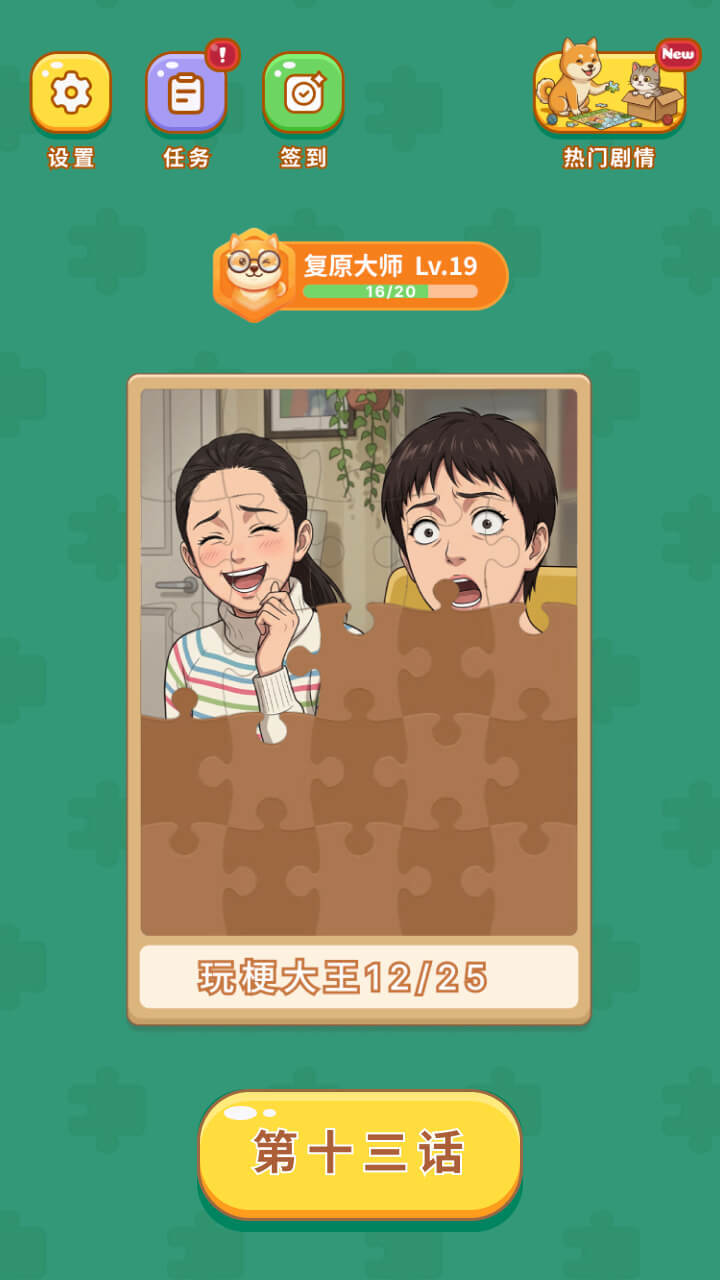The width and height of the screenshot is (720, 1280).
Task: Open the 设置 settings button
Action: pos(71,93)
